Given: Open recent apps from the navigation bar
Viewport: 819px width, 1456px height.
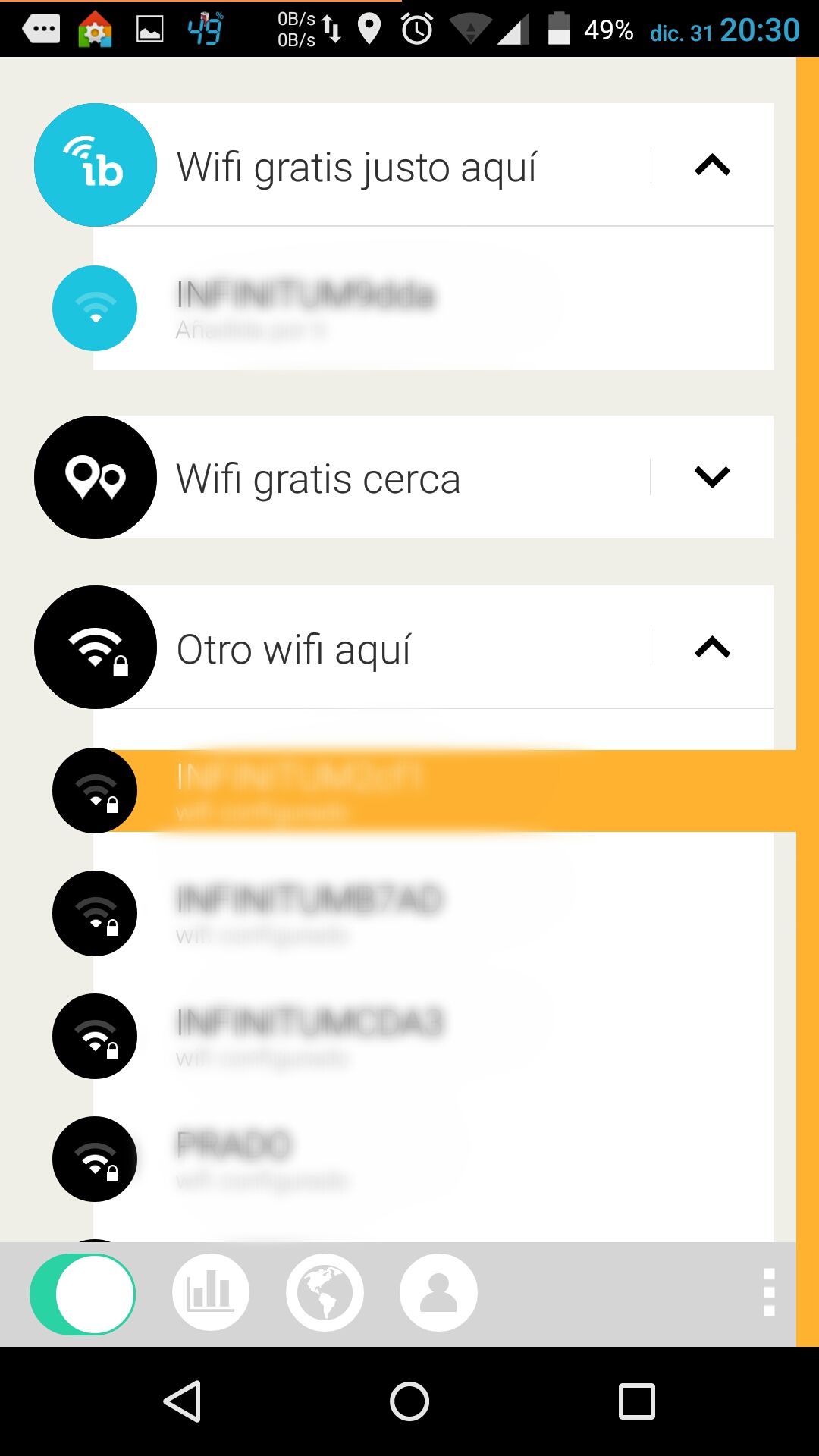Looking at the screenshot, I should [x=636, y=1401].
